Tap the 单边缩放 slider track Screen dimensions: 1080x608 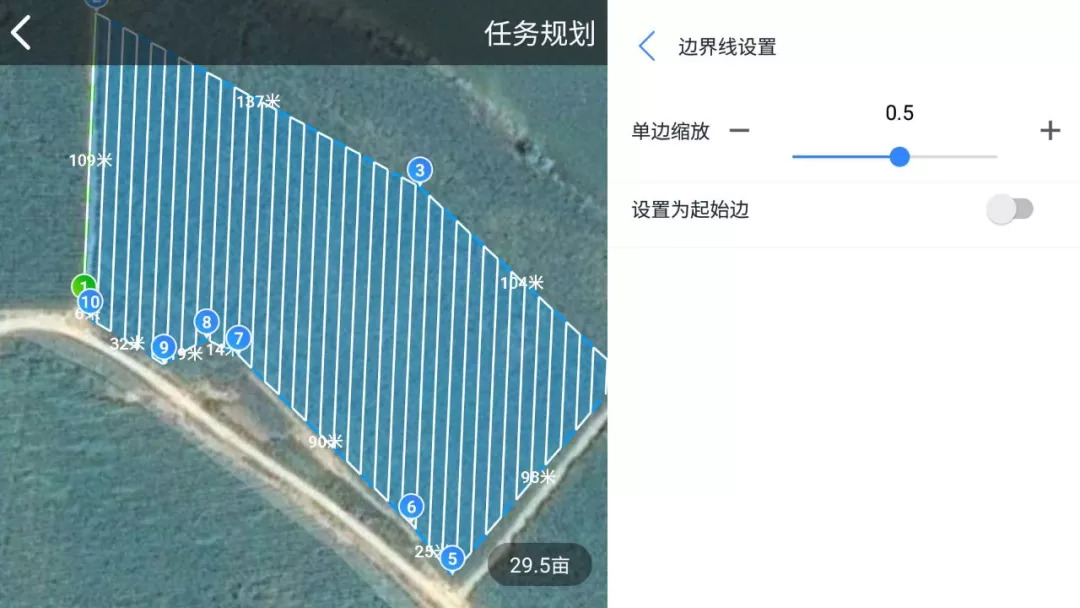tap(950, 157)
